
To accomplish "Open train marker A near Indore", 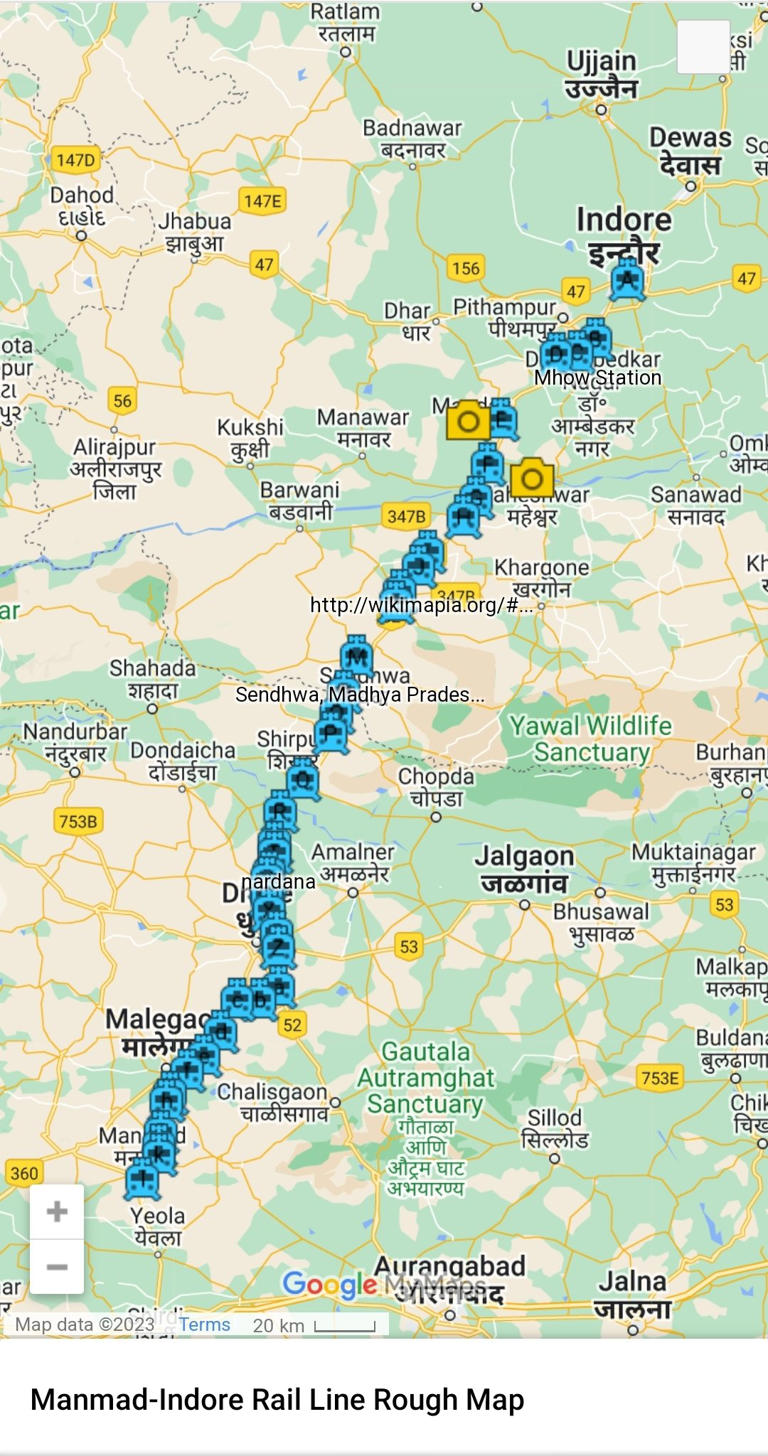I will 628,280.
